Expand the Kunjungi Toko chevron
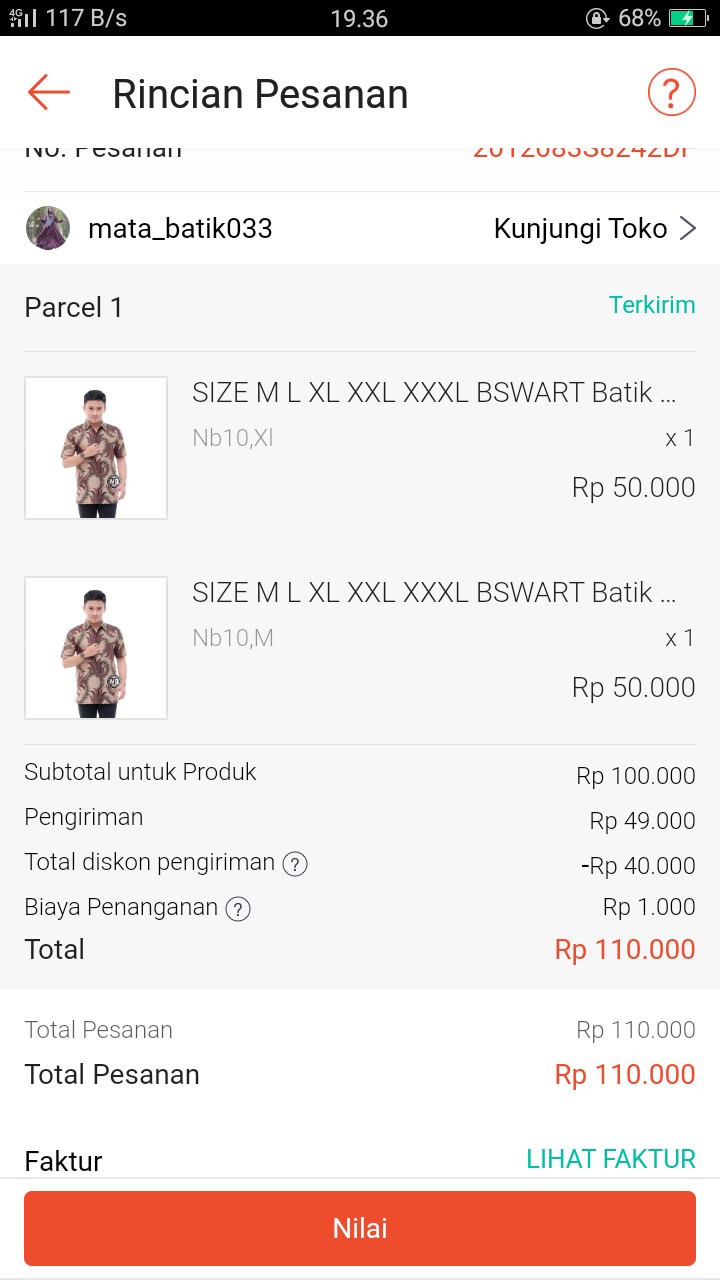Screen dimensions: 720x1280 (x=689, y=228)
